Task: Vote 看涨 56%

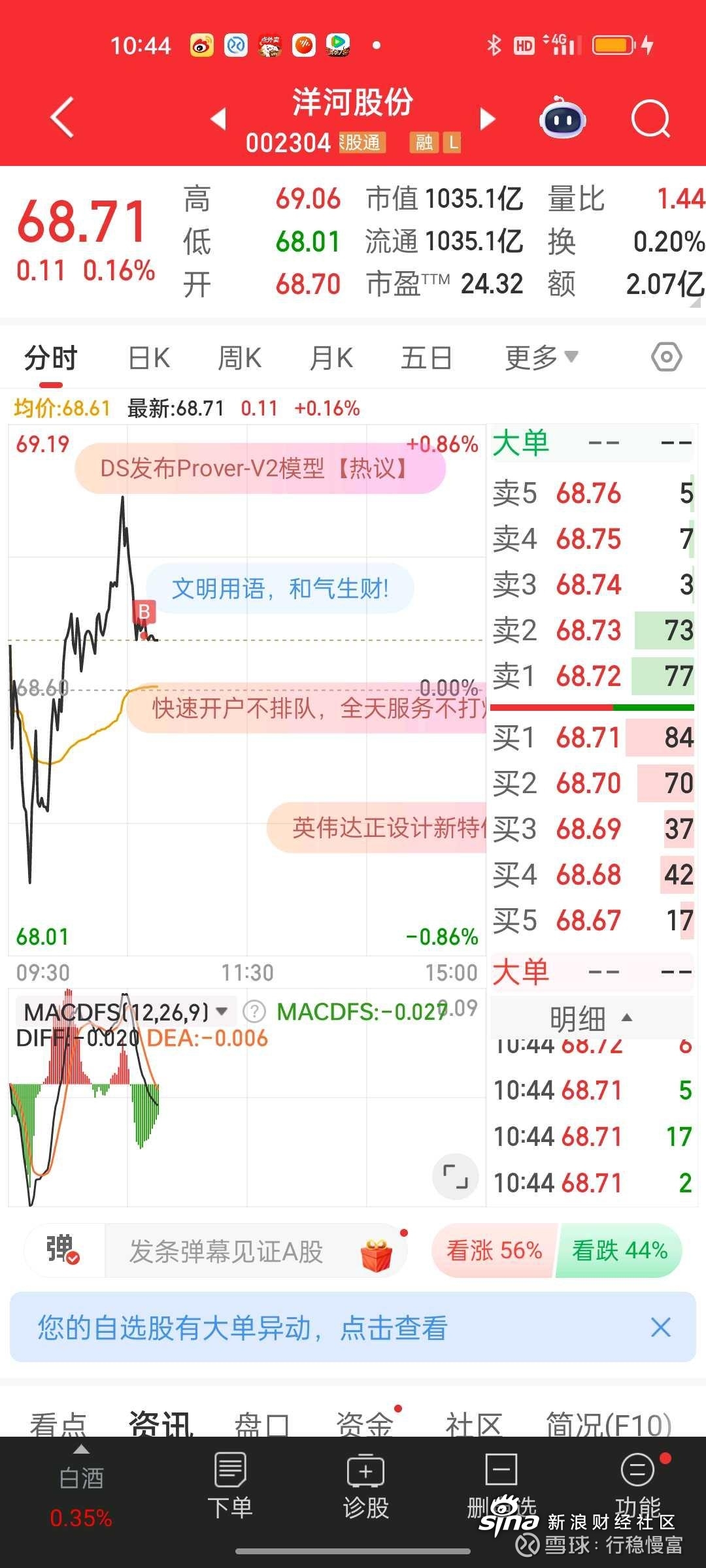Action: (x=494, y=1250)
